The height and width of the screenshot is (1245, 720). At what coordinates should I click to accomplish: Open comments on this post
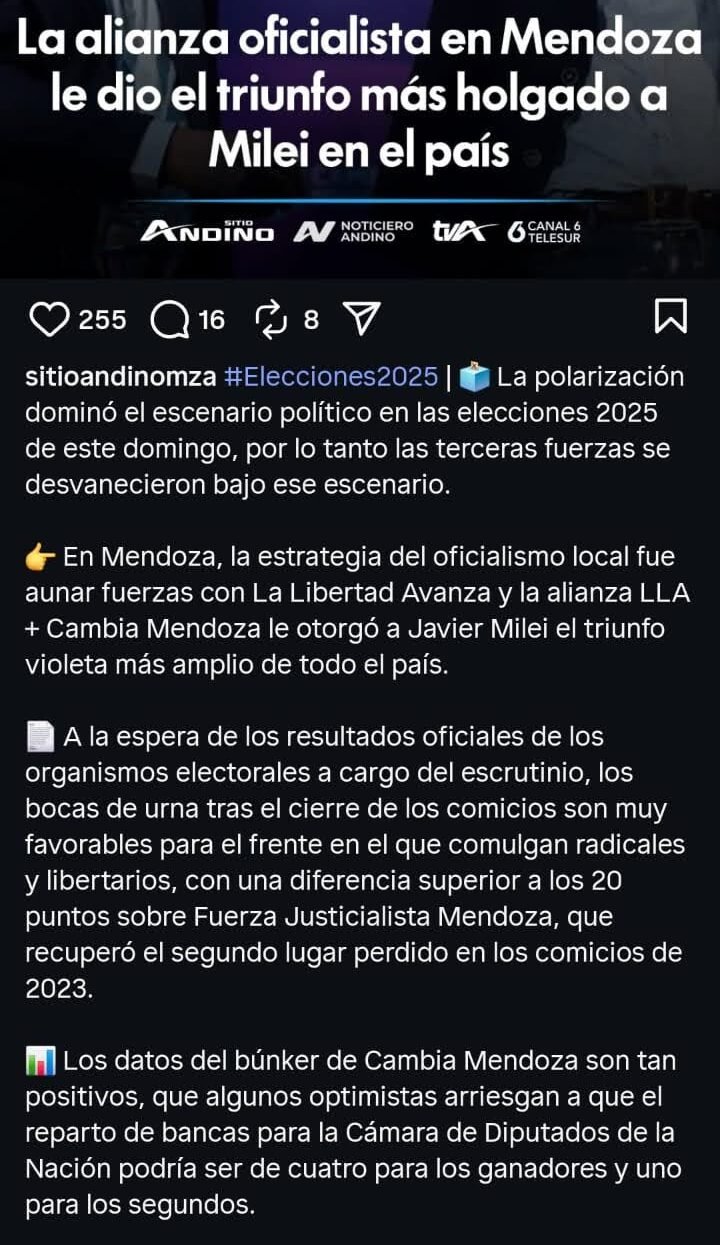[169, 319]
